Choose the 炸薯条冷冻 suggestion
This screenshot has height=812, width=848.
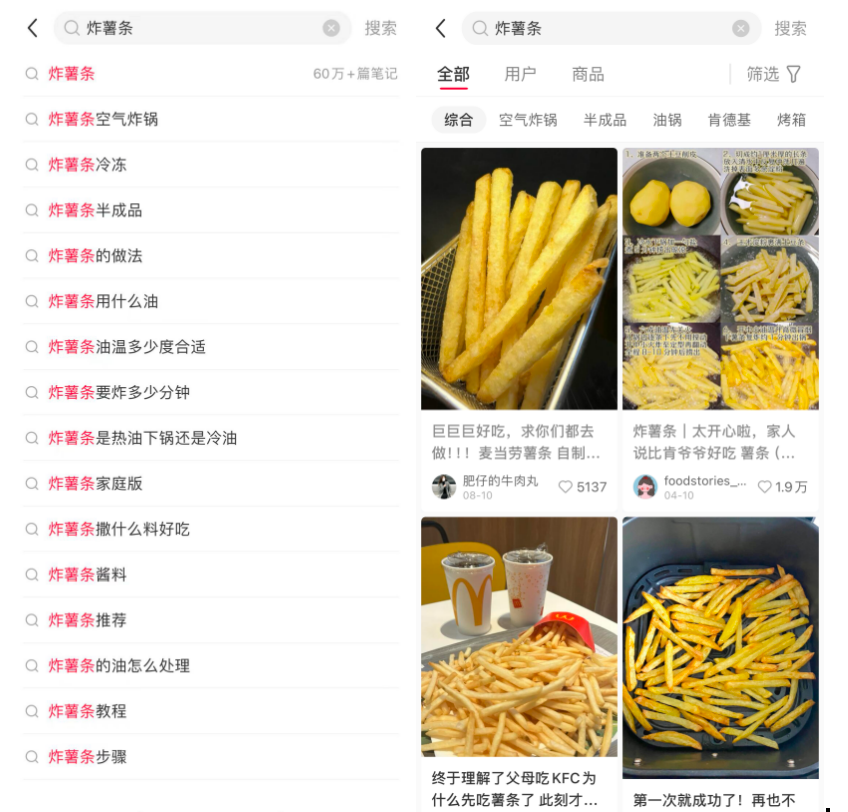coord(88,165)
